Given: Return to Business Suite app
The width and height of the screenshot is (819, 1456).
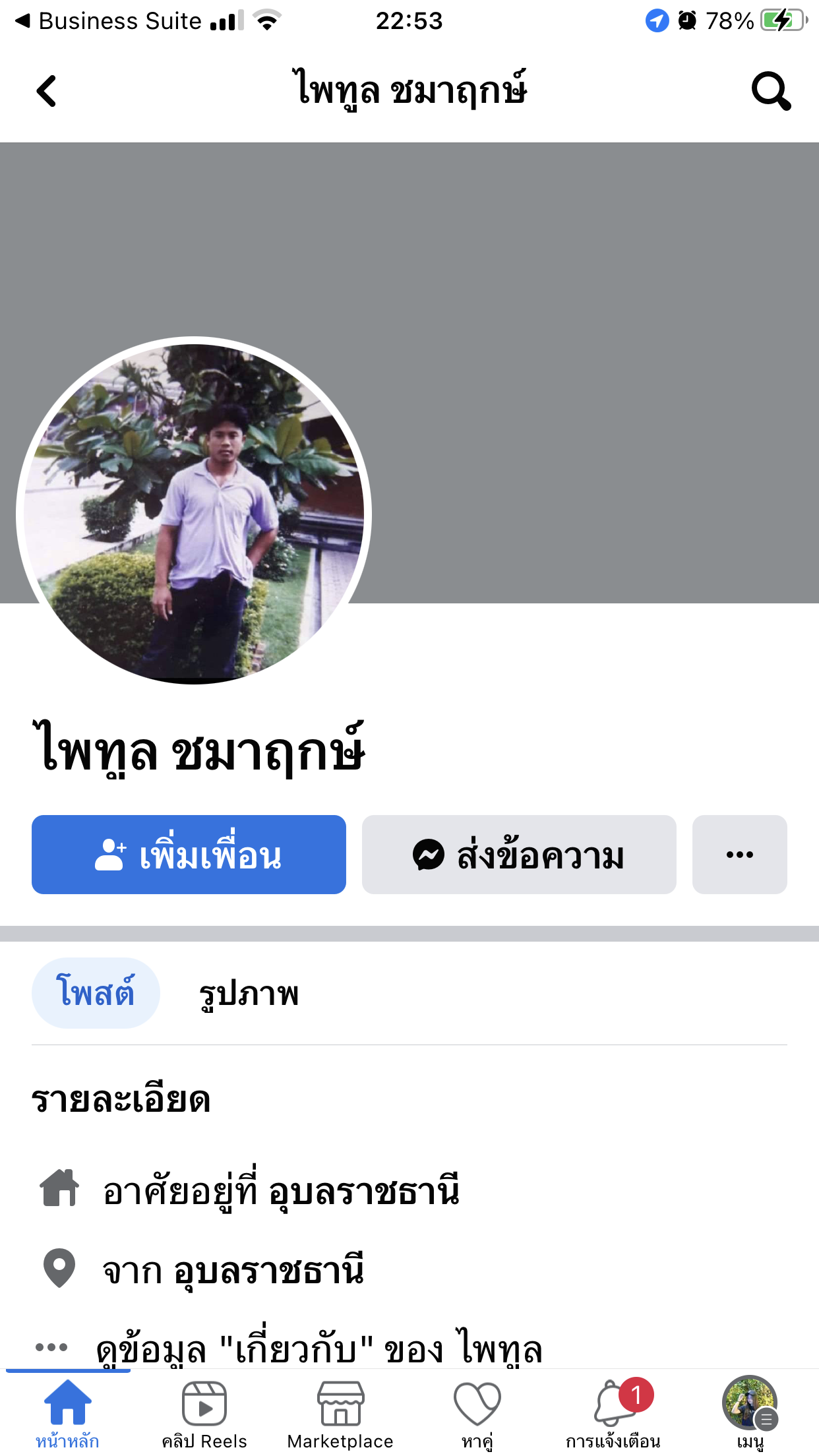Looking at the screenshot, I should pyautogui.click(x=109, y=21).
